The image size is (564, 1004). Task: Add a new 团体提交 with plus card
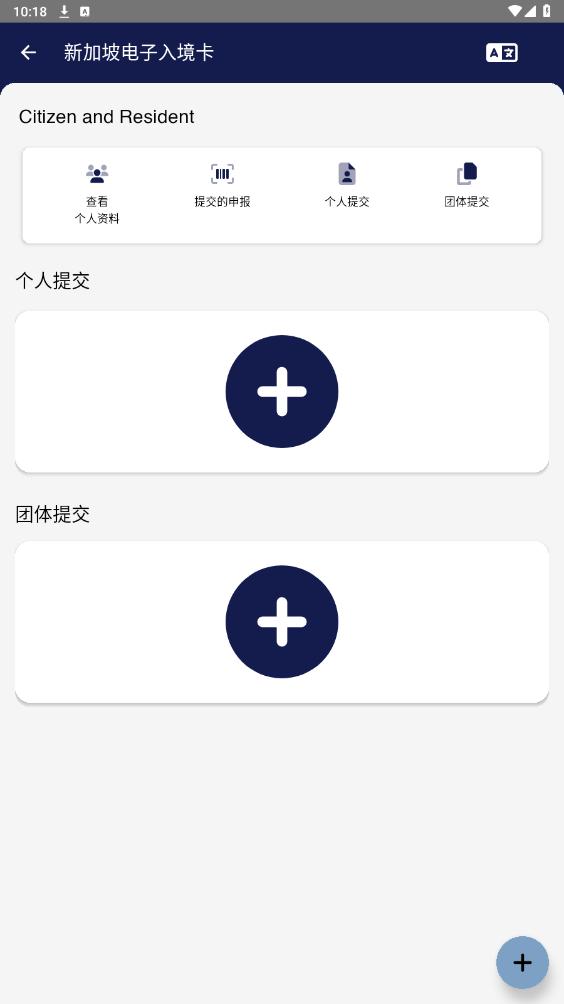(282, 622)
